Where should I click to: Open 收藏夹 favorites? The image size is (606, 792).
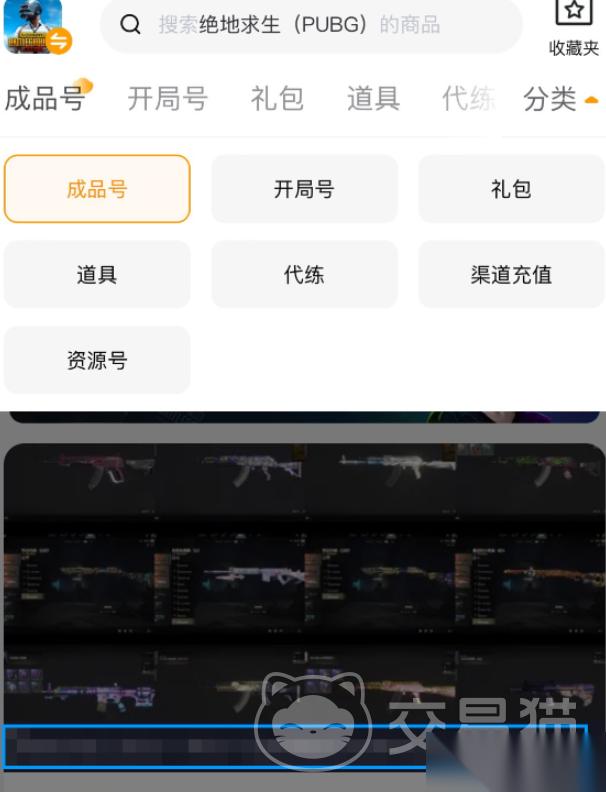(x=574, y=28)
